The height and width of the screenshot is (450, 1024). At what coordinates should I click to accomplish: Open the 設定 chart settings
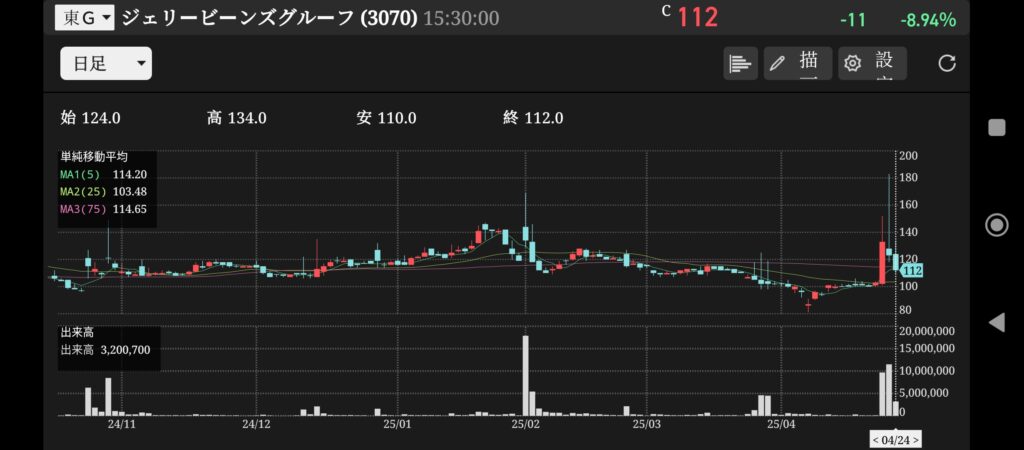pyautogui.click(x=871, y=64)
